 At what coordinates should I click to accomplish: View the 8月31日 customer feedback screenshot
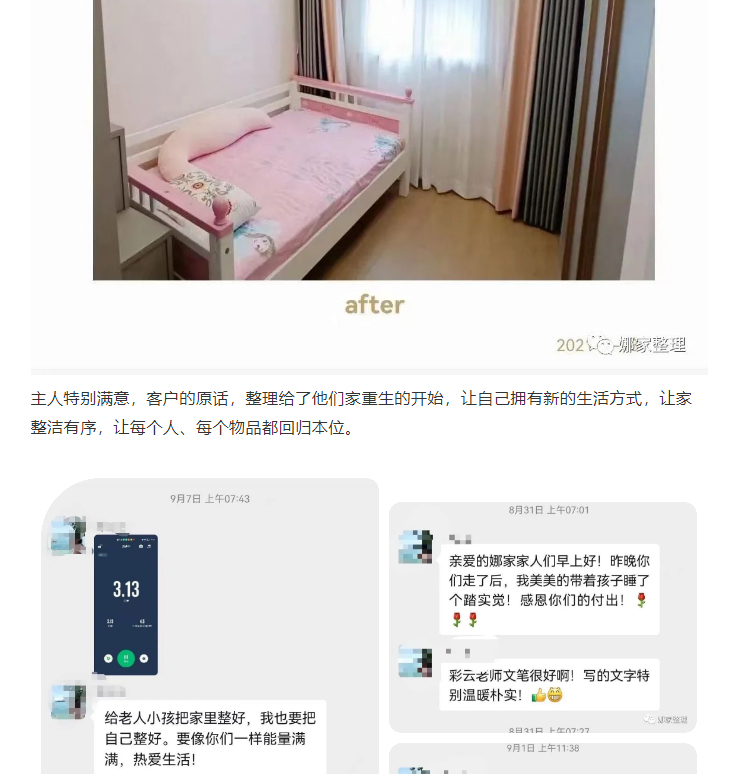click(543, 617)
